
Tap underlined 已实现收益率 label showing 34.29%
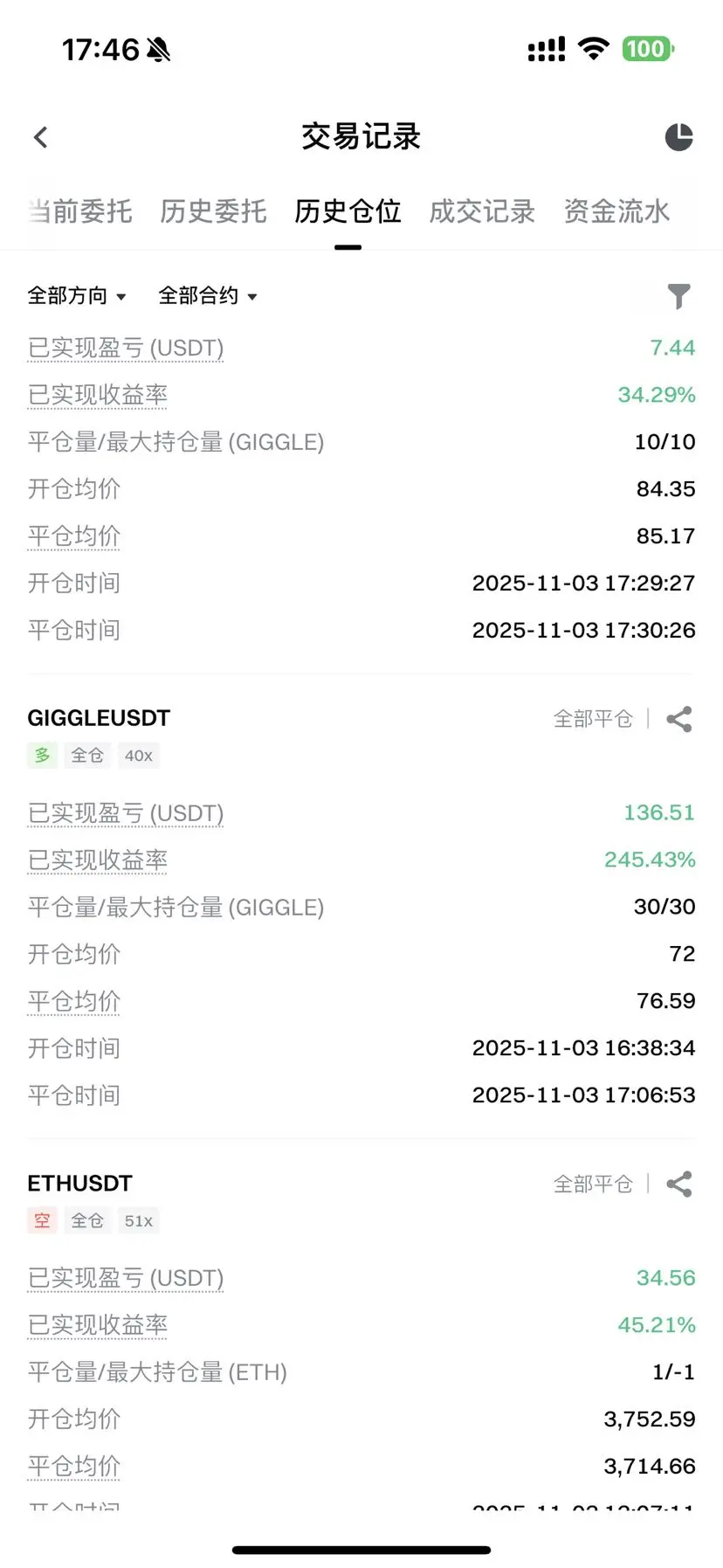[98, 396]
